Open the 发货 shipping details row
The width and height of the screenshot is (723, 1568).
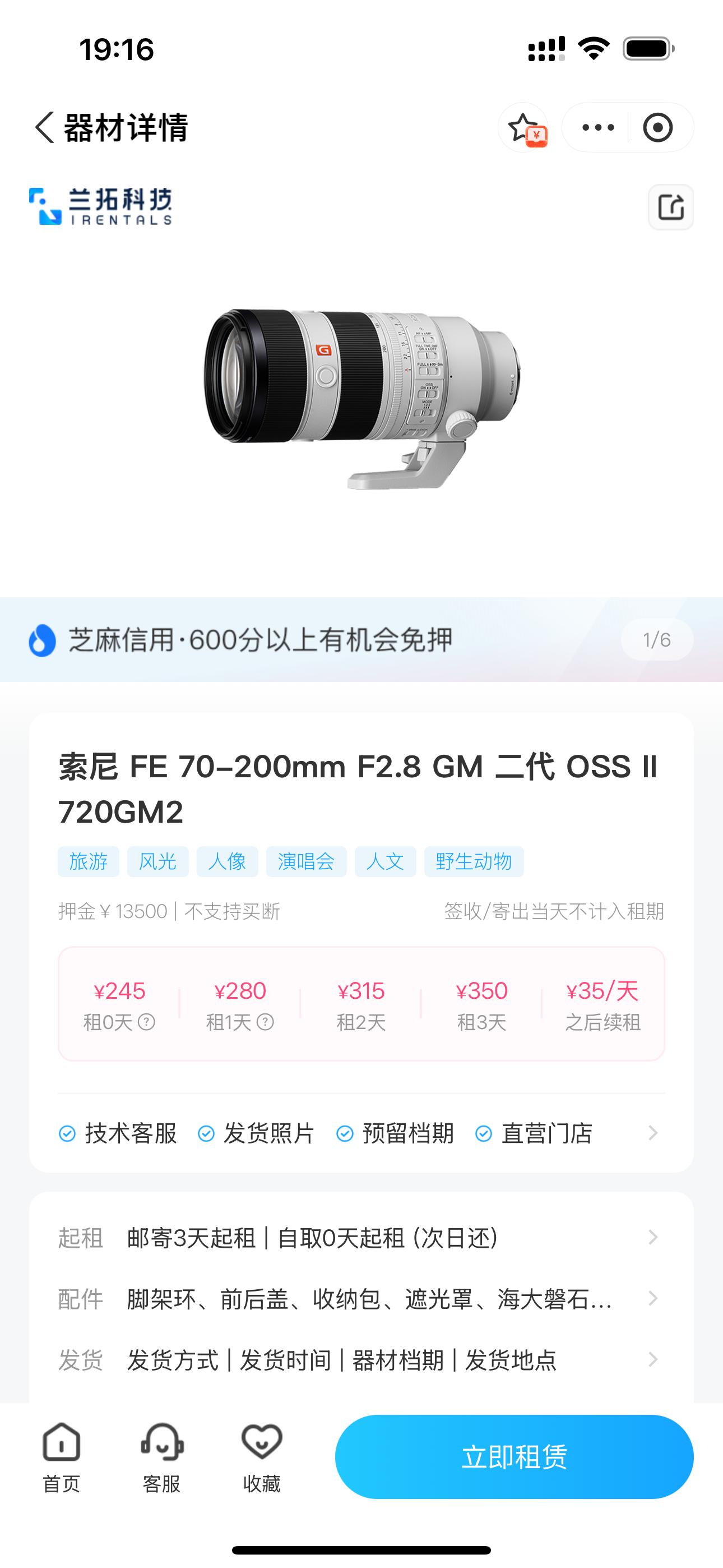361,1360
